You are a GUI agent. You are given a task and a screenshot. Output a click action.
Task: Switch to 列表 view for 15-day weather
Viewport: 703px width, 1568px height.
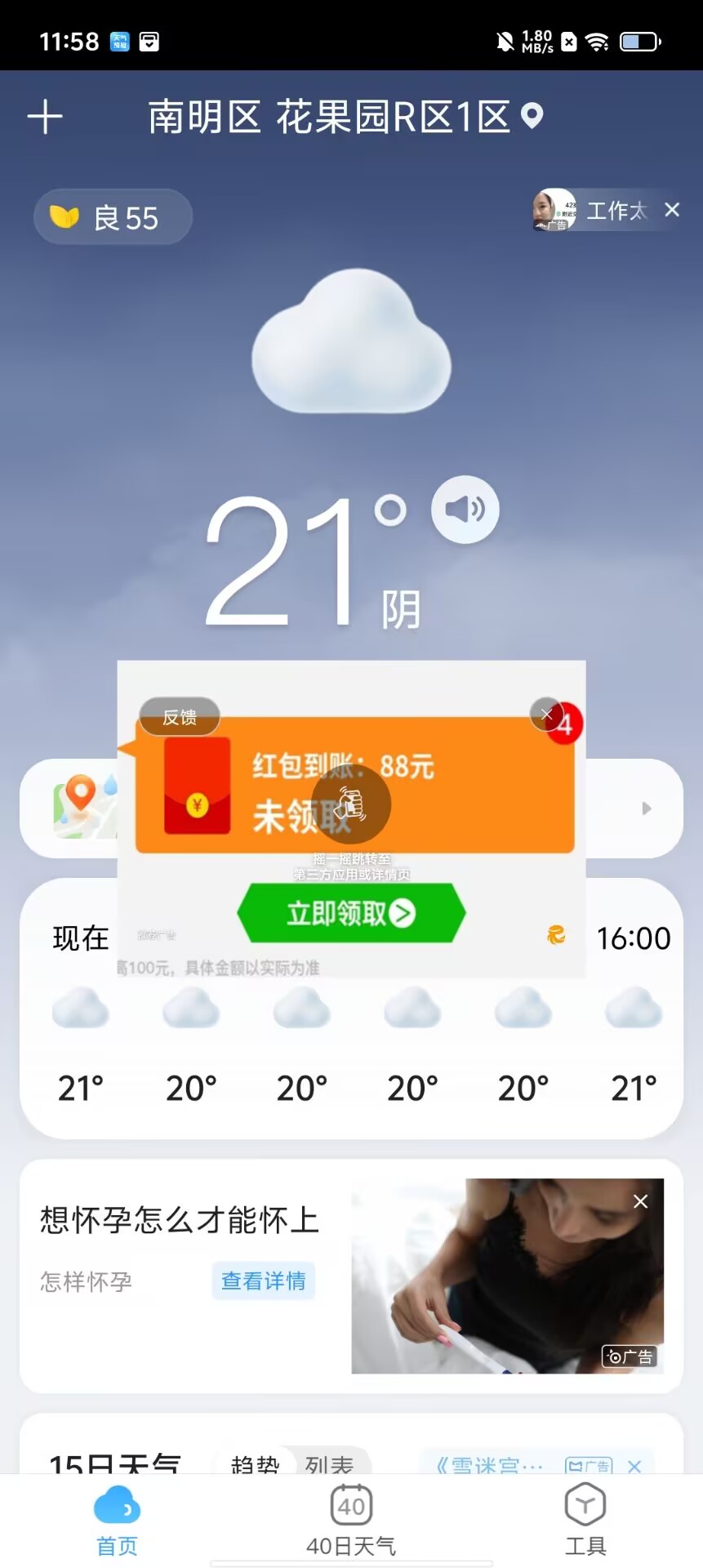pyautogui.click(x=329, y=1465)
